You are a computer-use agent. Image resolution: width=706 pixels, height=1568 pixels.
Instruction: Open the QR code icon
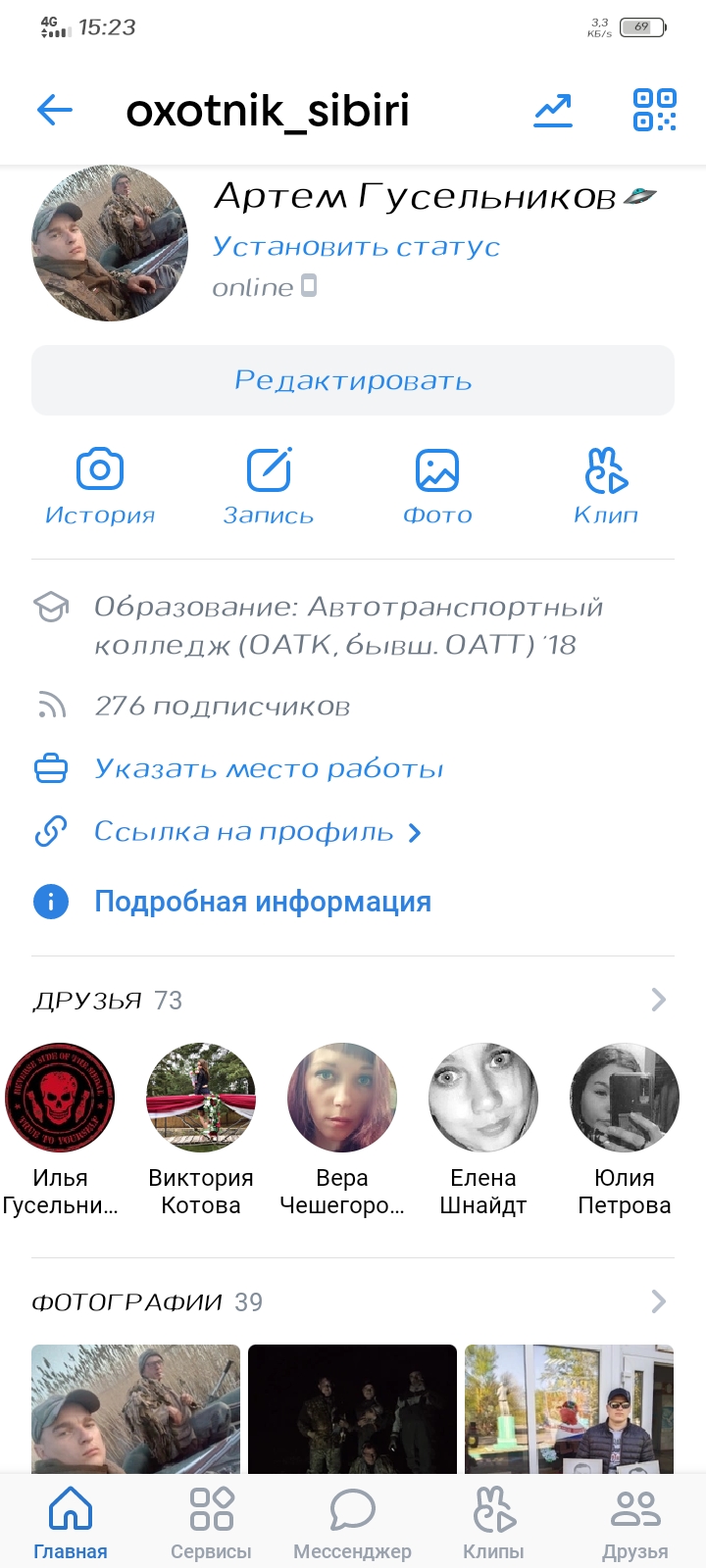click(x=654, y=110)
